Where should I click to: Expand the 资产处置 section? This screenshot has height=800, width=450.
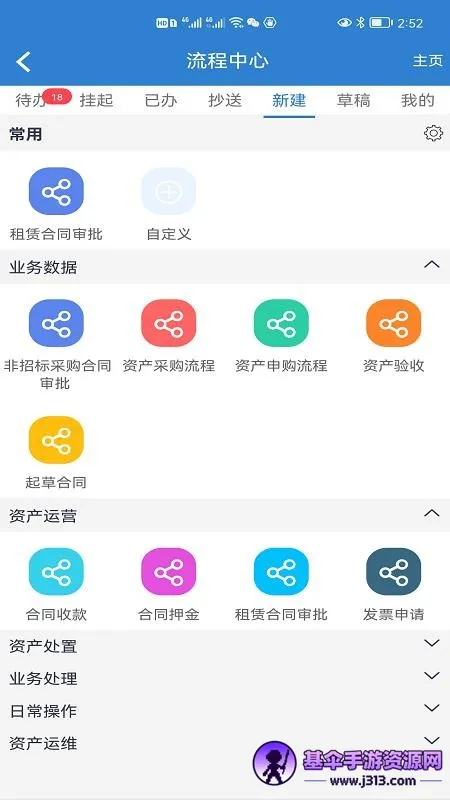225,646
